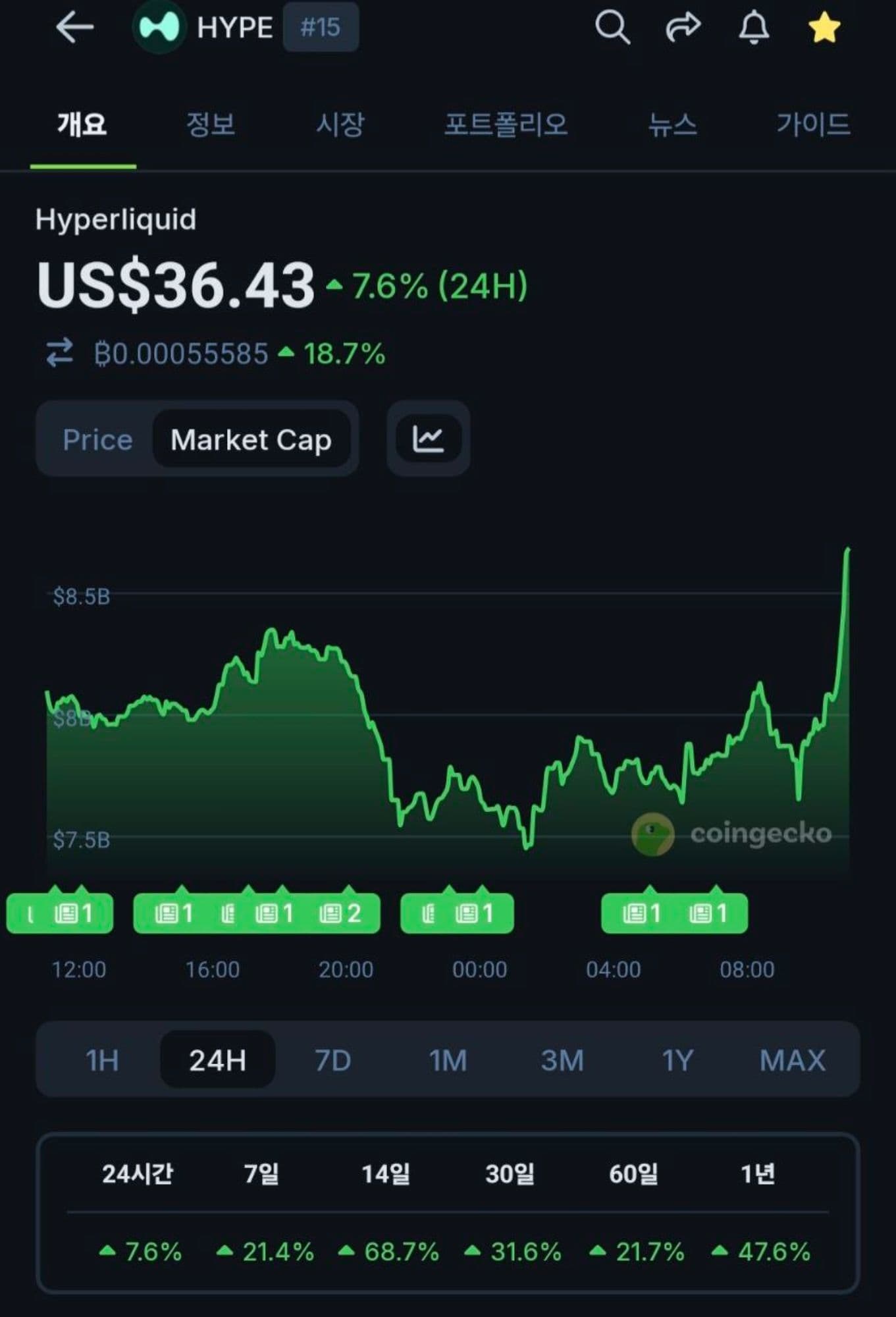Swap the BTC conversion arrows
Image resolution: width=896 pixels, height=1317 pixels.
(59, 353)
